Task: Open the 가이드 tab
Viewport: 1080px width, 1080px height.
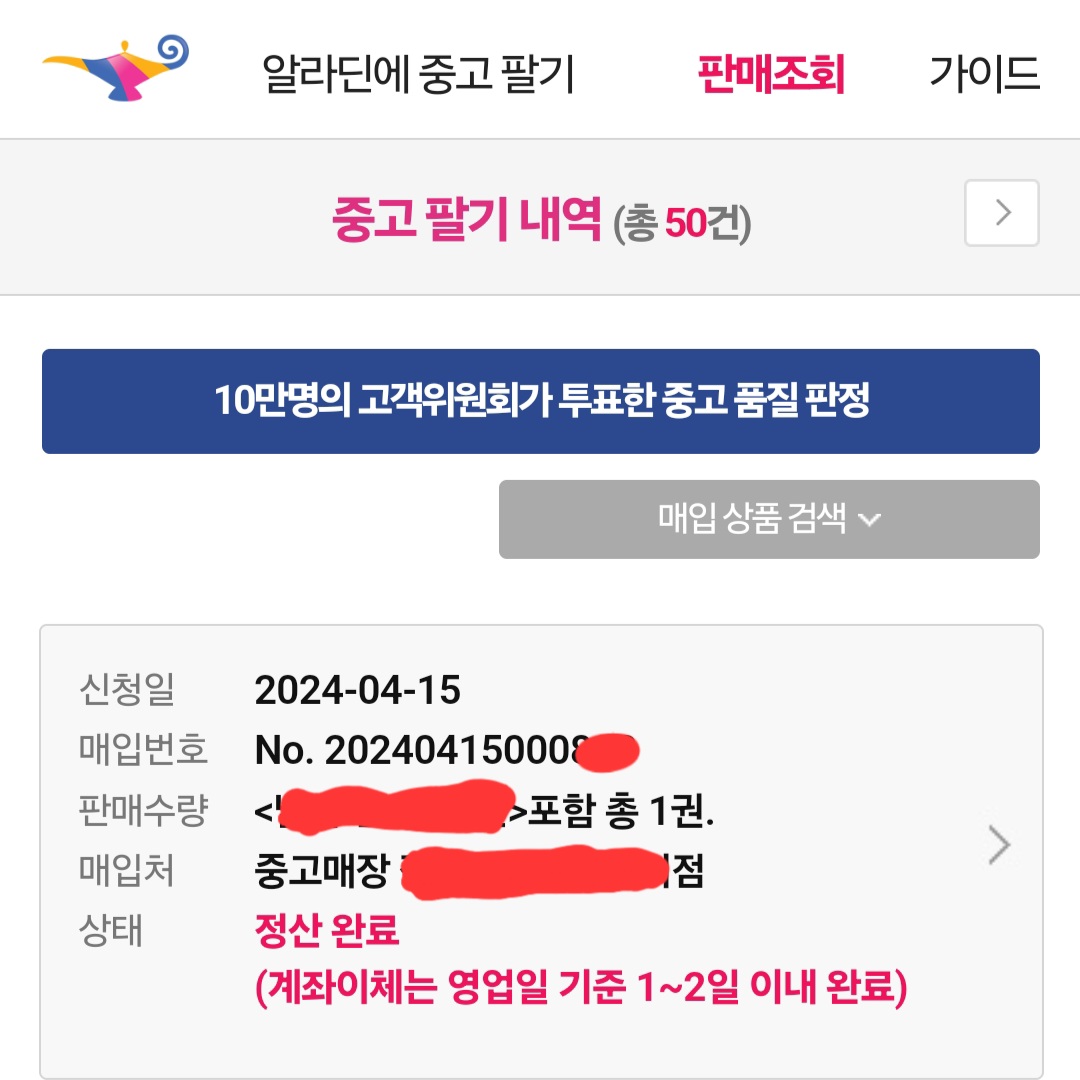Action: [984, 74]
